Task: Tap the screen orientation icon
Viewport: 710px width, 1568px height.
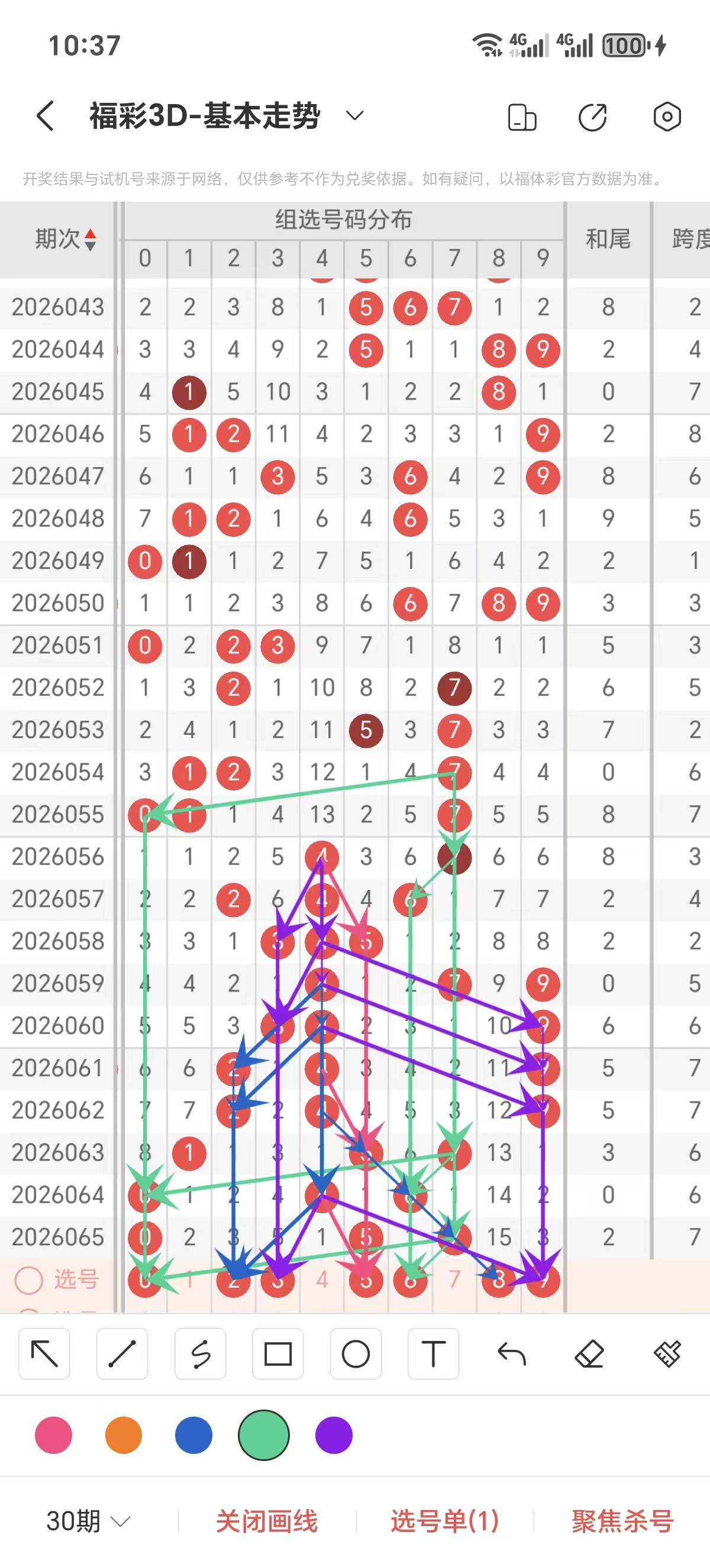Action: click(522, 117)
